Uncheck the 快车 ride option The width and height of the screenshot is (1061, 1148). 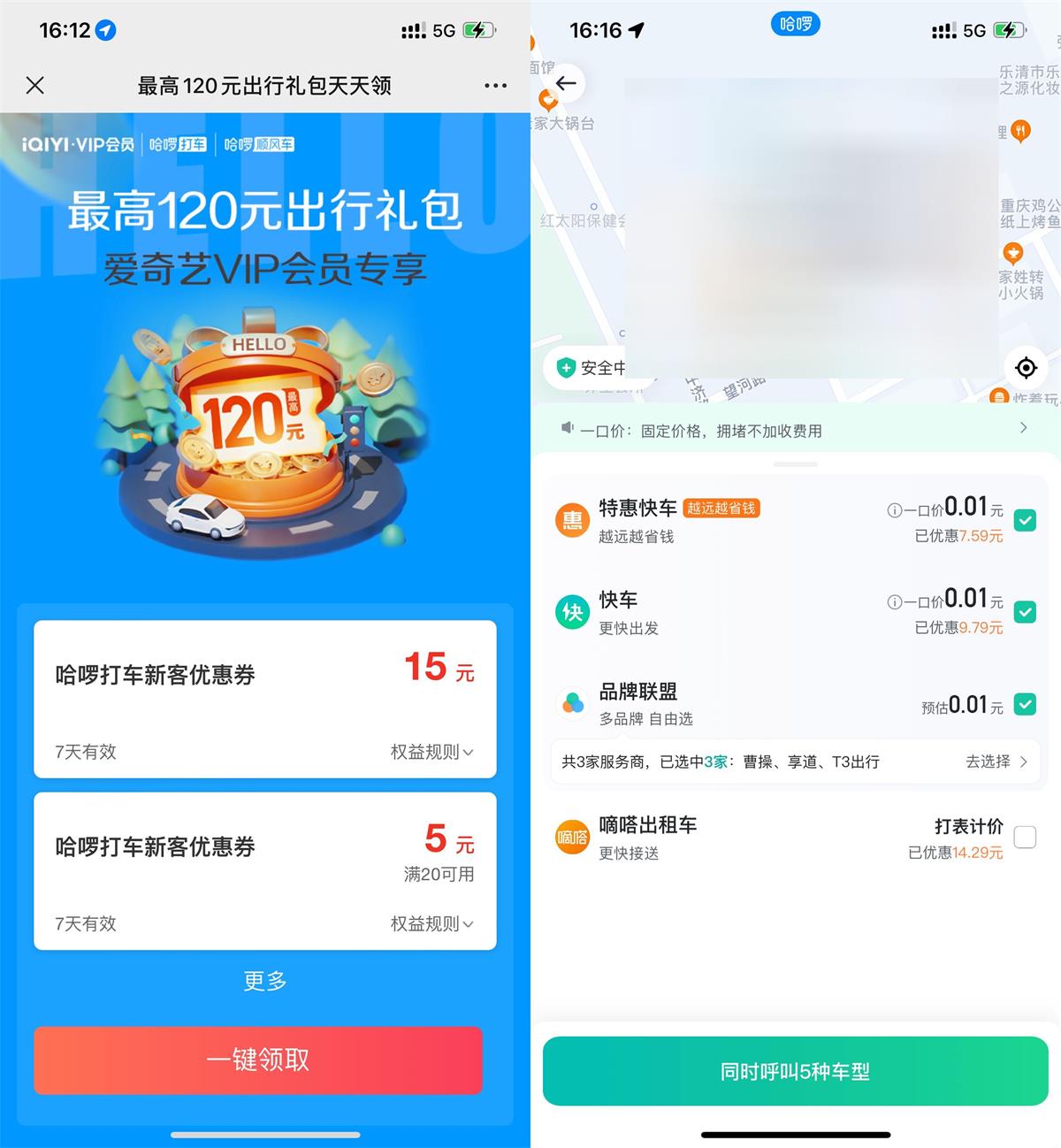tap(1025, 612)
